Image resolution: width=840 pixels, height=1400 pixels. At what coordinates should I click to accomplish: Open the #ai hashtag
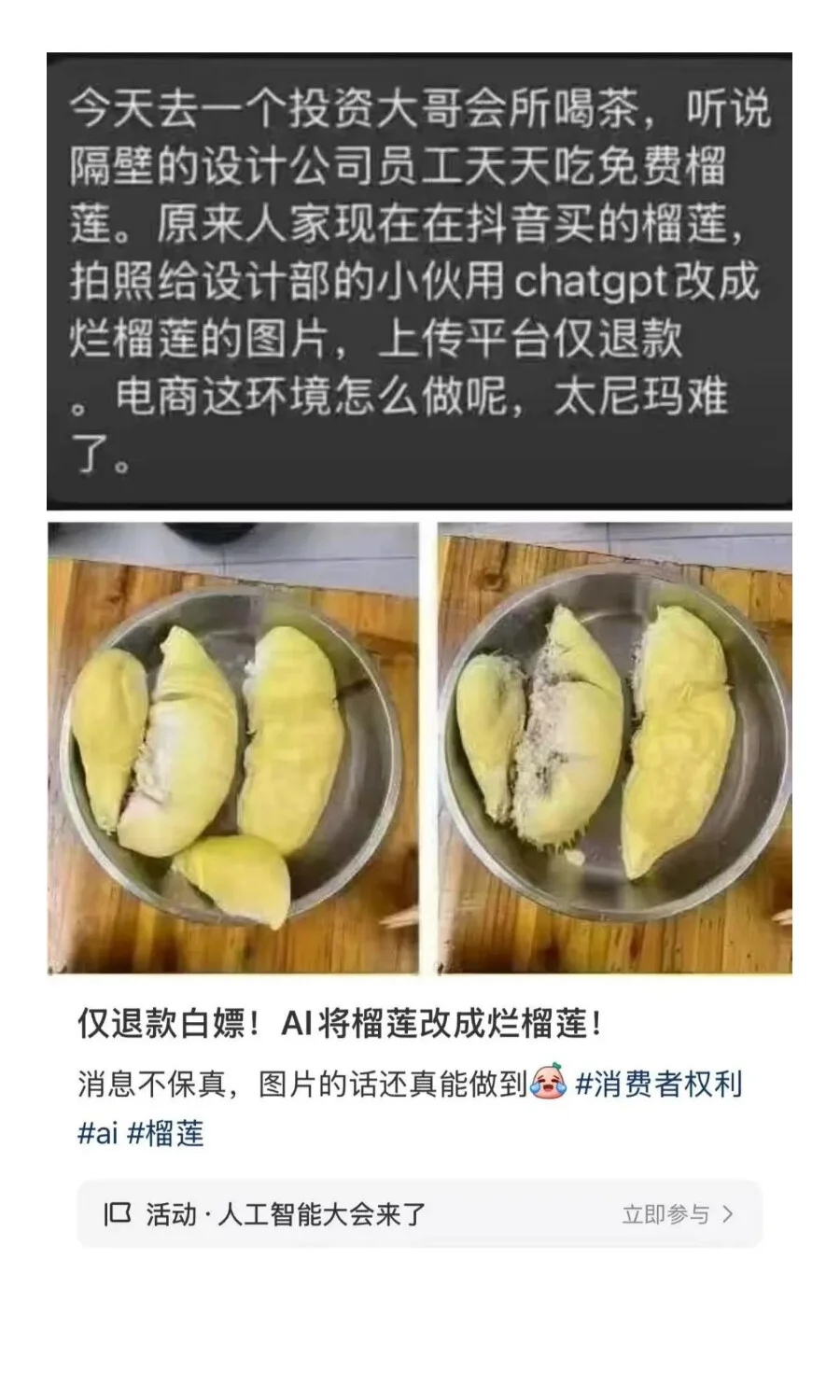pos(97,1134)
